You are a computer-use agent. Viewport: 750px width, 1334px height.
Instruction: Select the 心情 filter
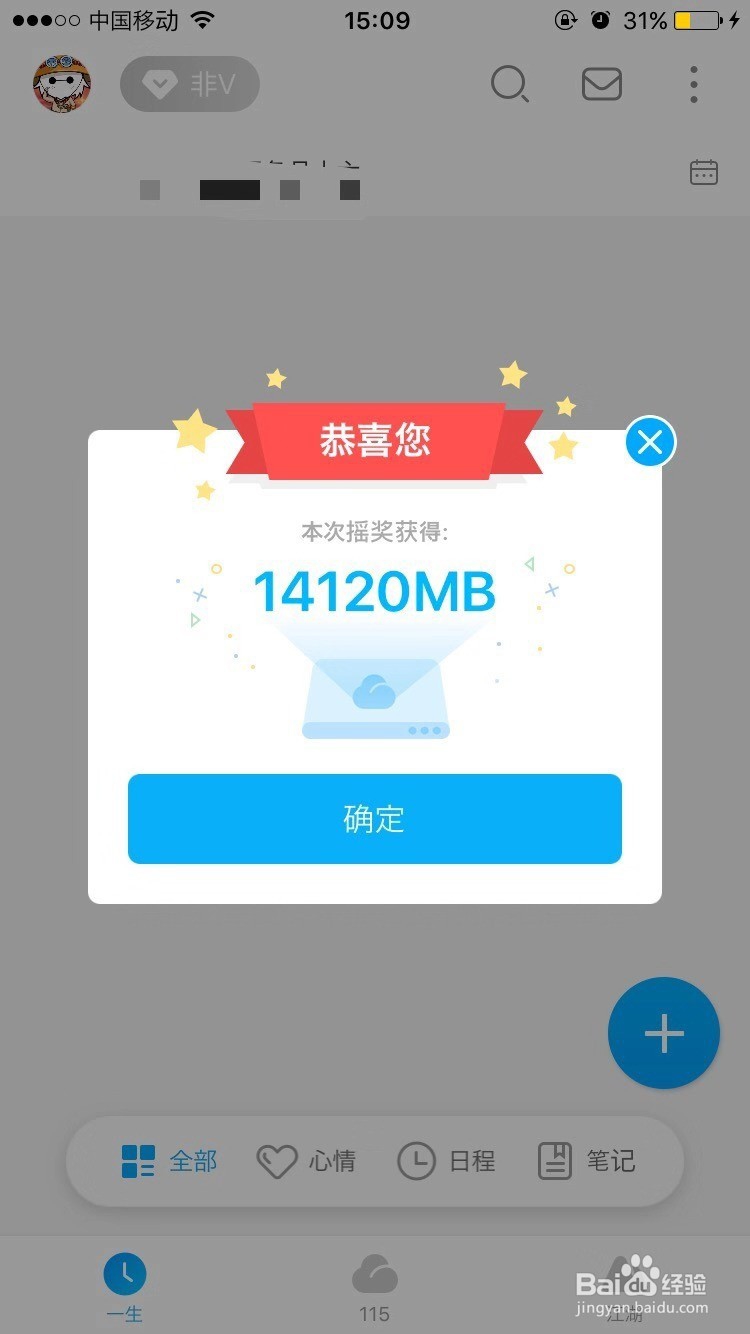point(306,1161)
